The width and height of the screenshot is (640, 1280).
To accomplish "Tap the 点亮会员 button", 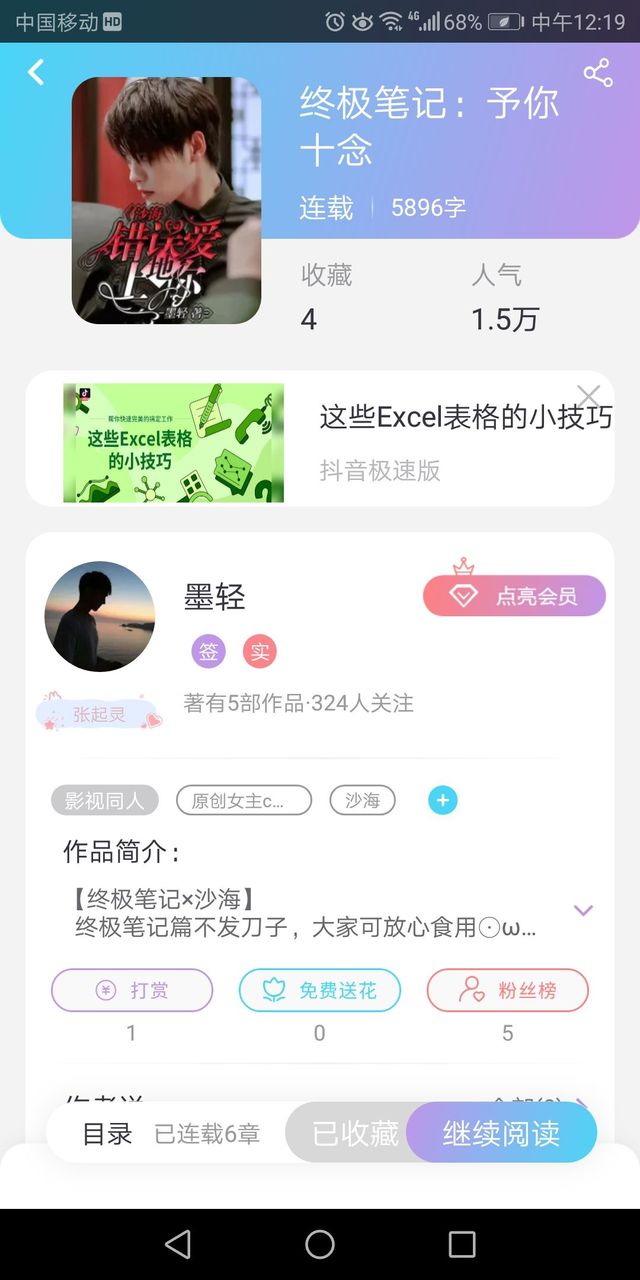I will click(515, 596).
